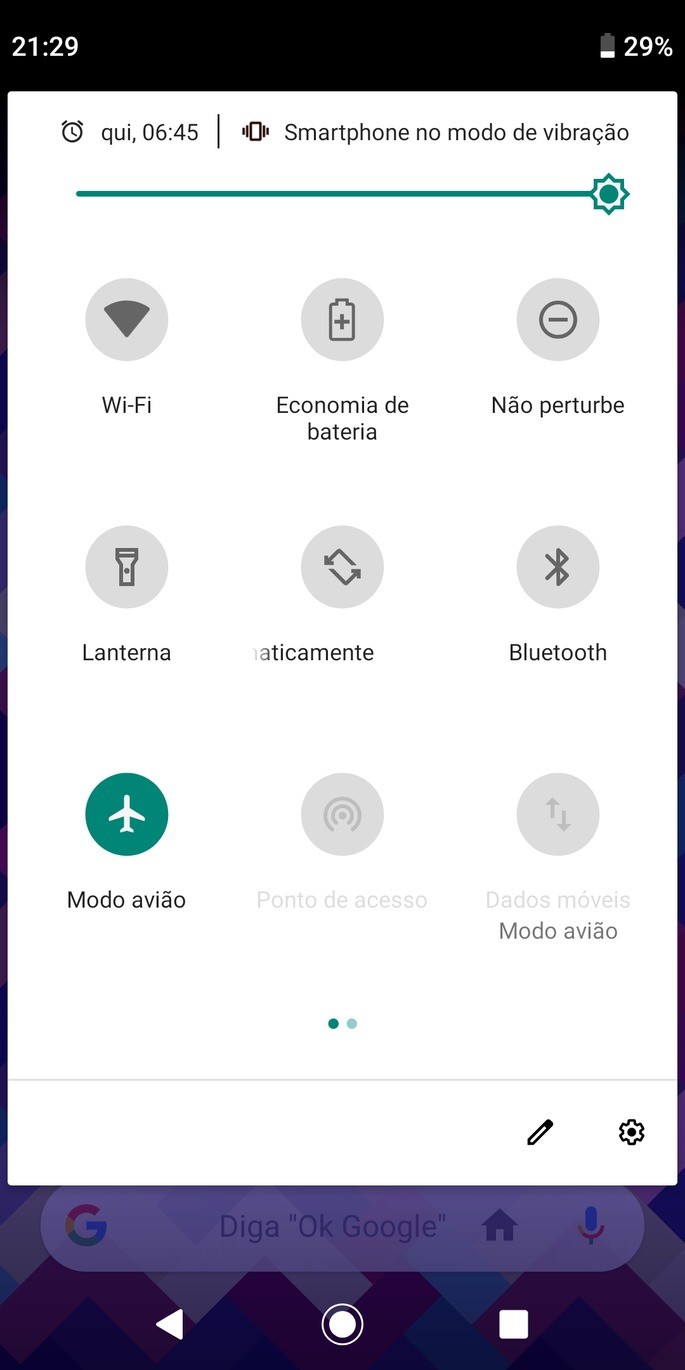The image size is (685, 1370).
Task: Go back with the navigation bar arrow
Action: 171,1324
